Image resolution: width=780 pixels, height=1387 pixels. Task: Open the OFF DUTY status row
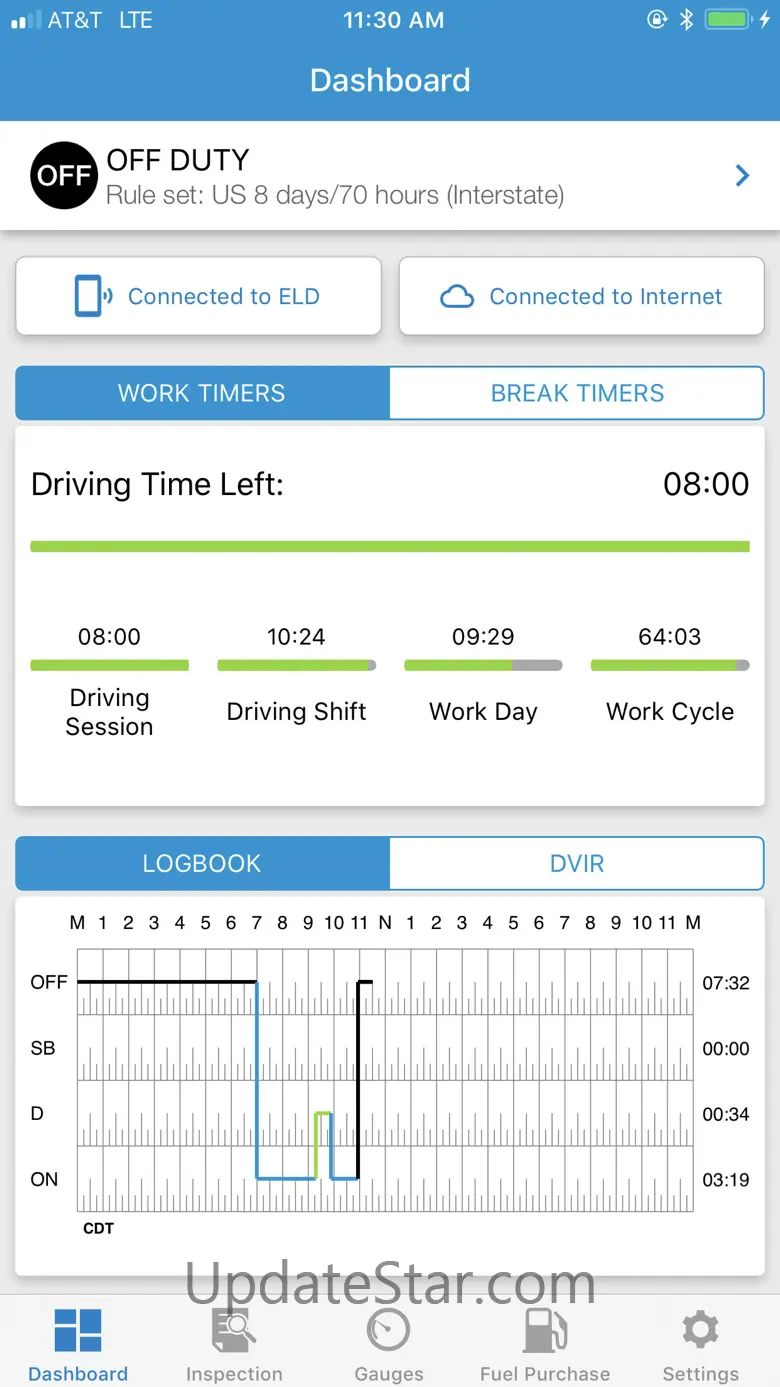[390, 176]
